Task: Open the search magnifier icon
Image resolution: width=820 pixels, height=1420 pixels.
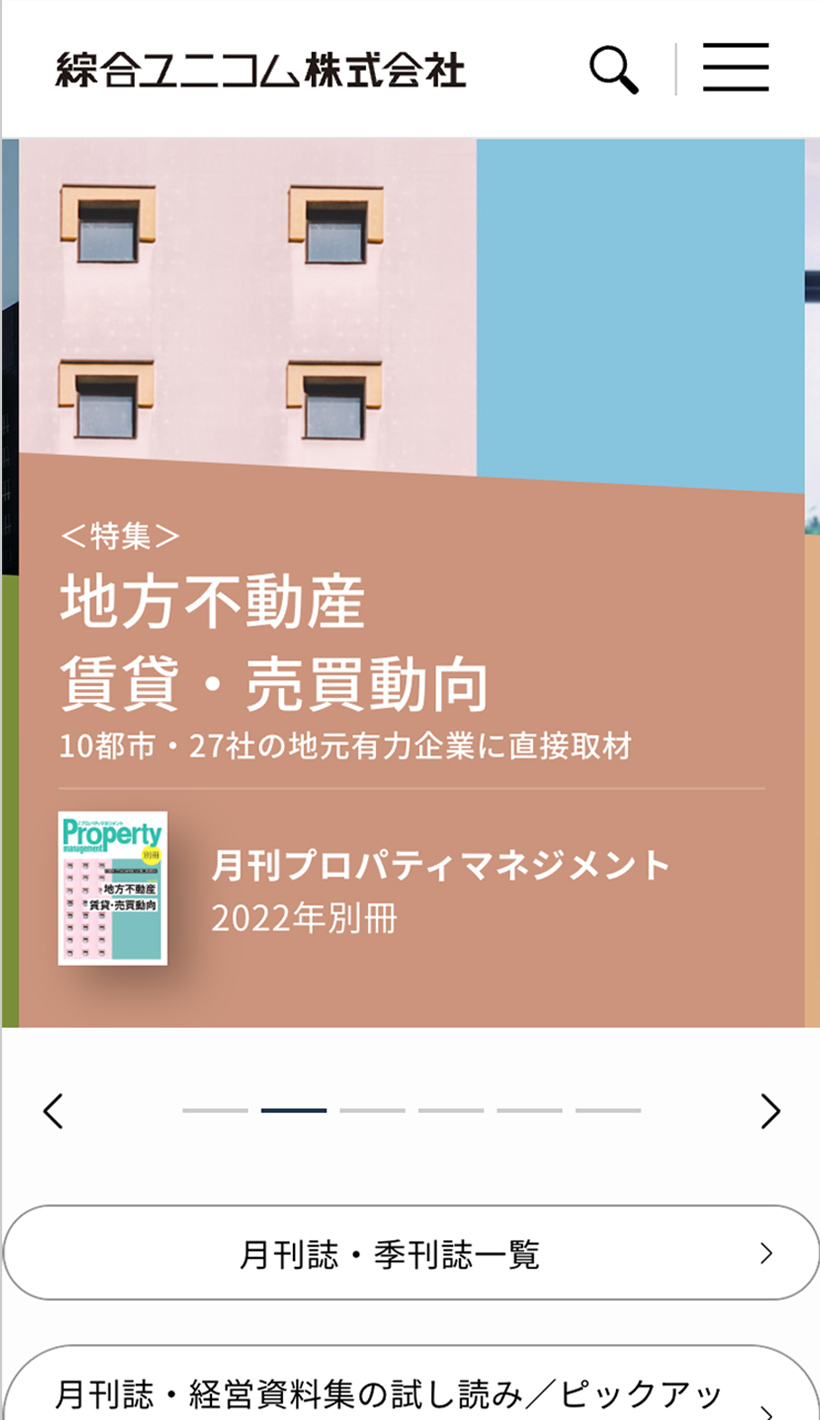Action: tap(614, 70)
